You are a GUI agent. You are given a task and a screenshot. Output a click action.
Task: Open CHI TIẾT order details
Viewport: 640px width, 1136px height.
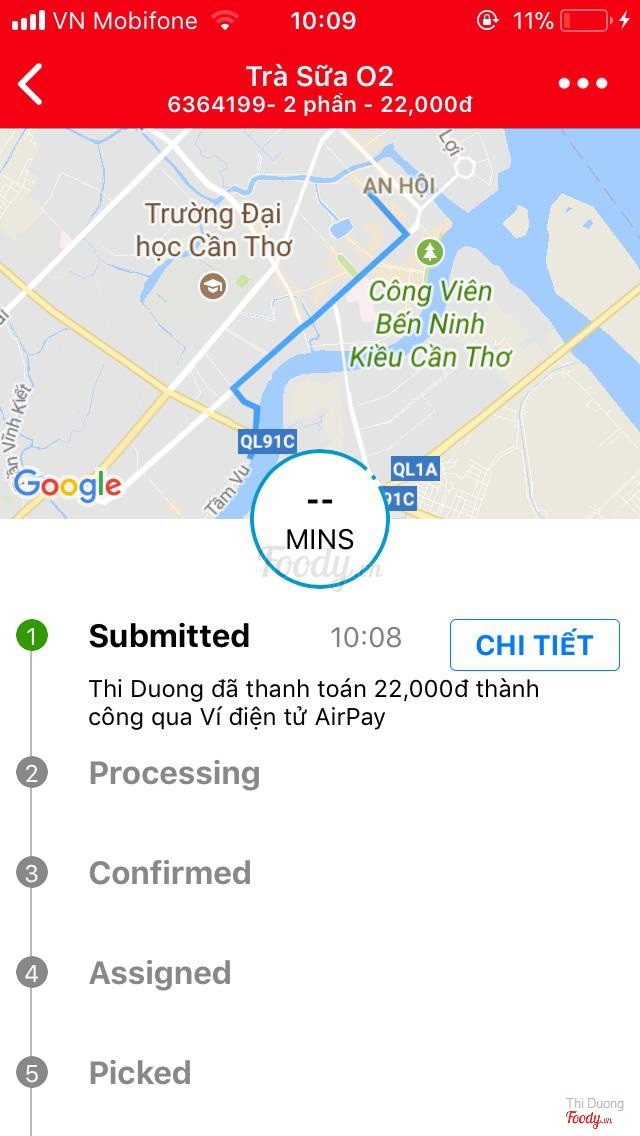tap(534, 645)
